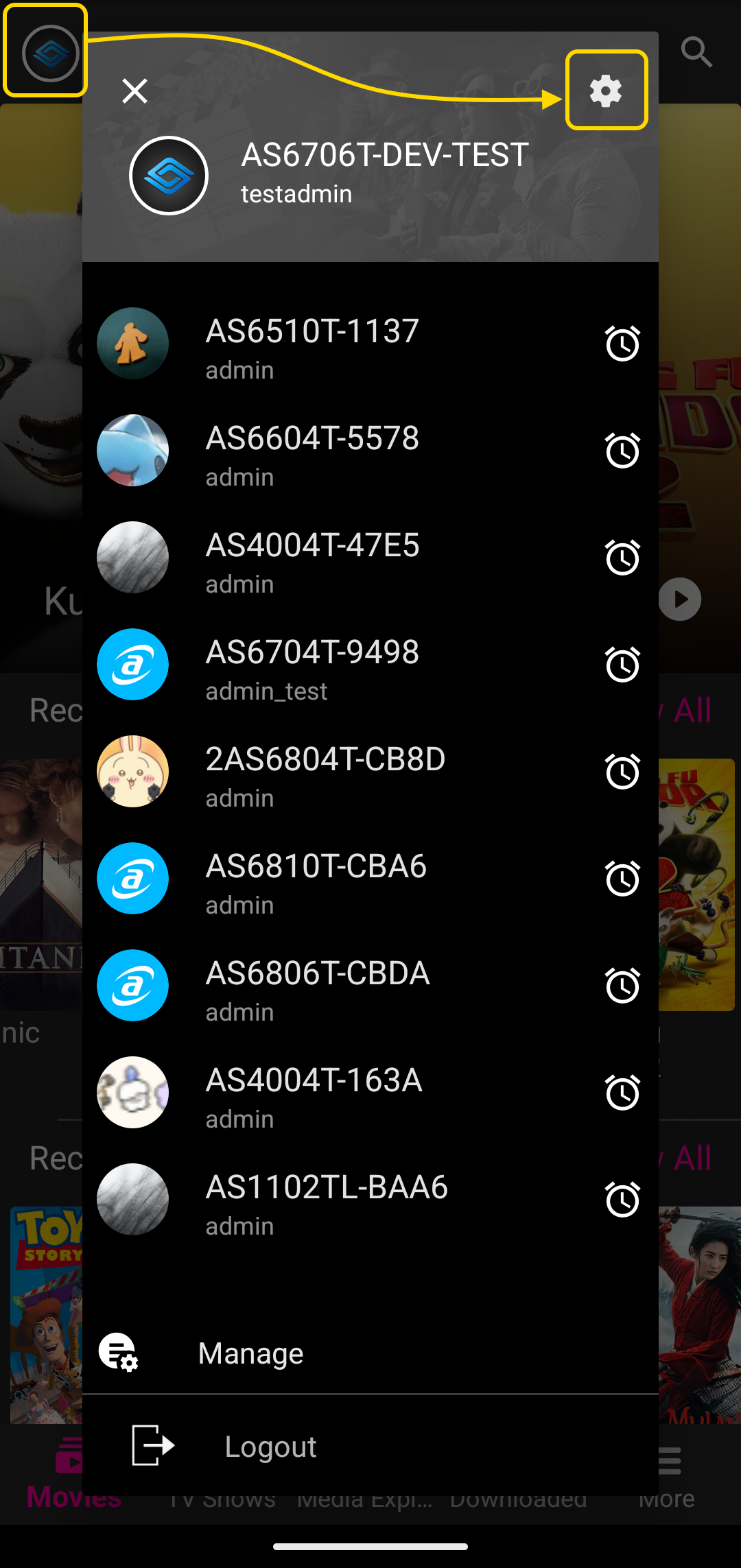
Task: Open AS1102TL-BAA6 server
Action: coord(327,1203)
